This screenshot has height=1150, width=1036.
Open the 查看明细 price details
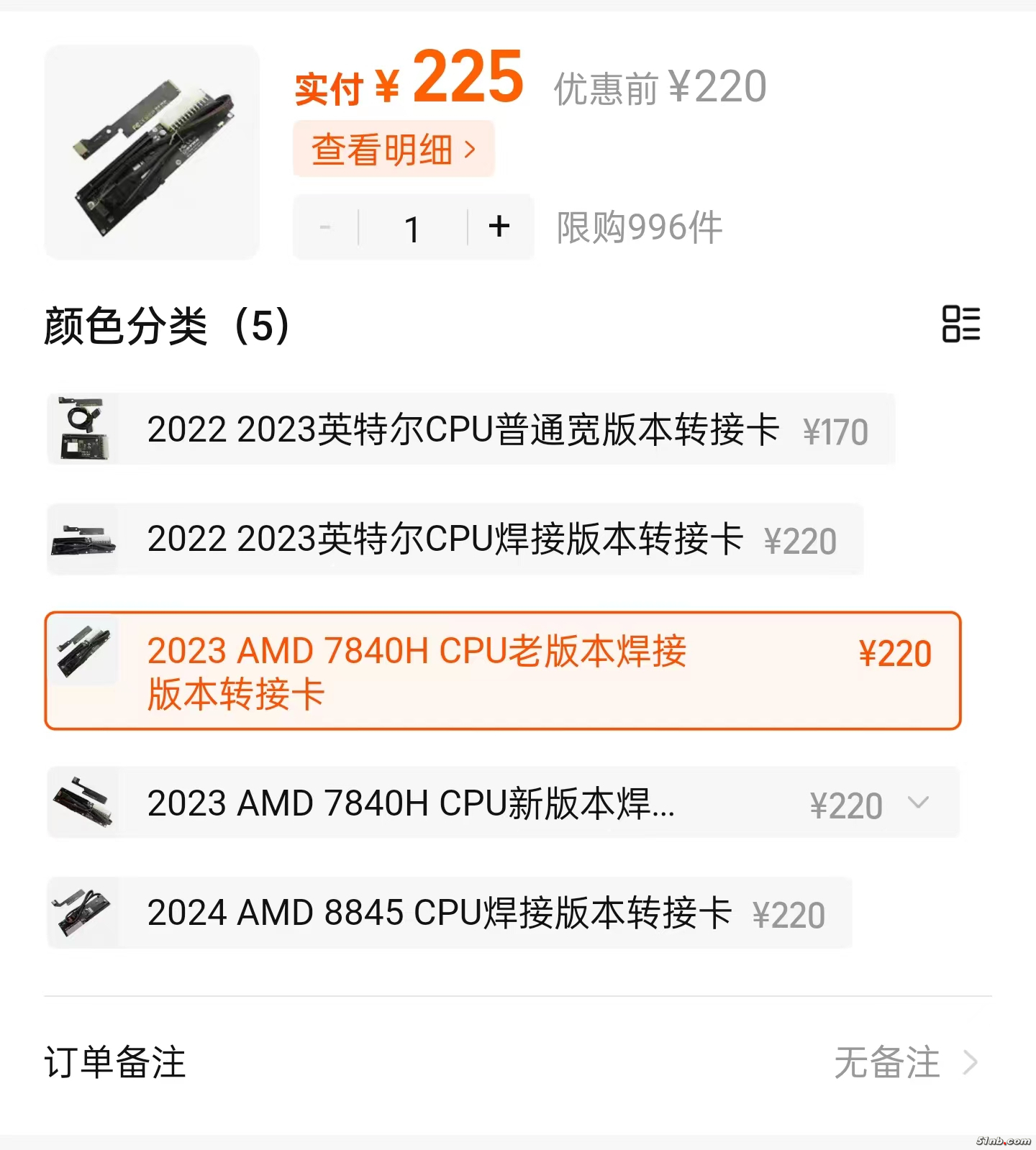click(x=394, y=150)
